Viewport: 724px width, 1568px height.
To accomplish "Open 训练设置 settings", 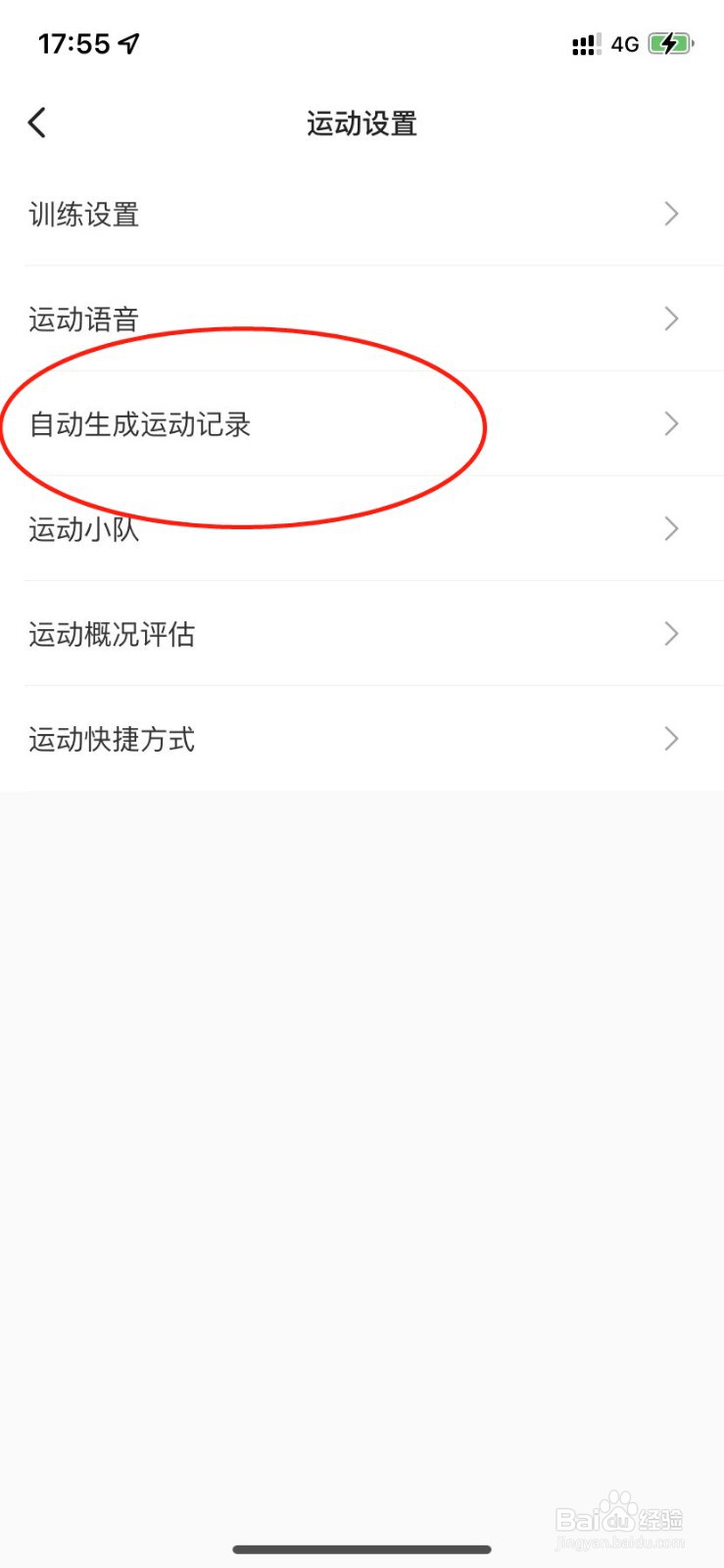I will coord(84,214).
